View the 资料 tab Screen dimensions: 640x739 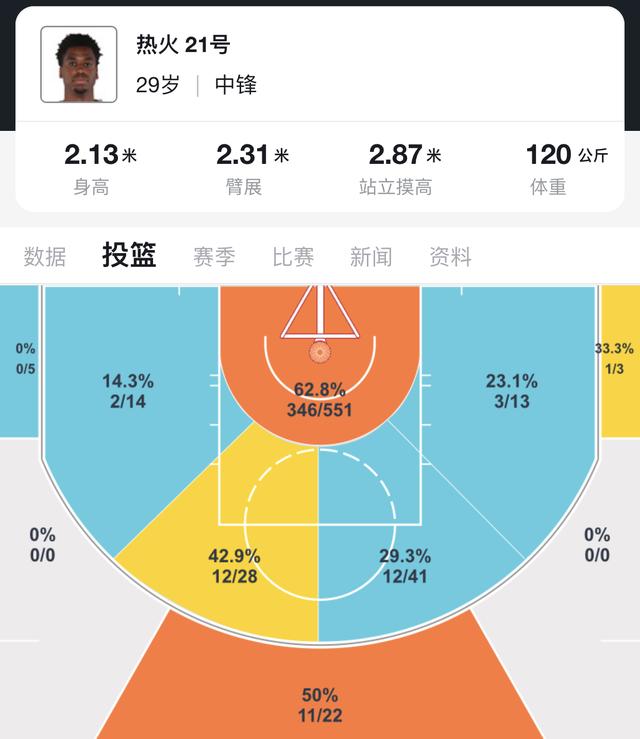tap(450, 257)
